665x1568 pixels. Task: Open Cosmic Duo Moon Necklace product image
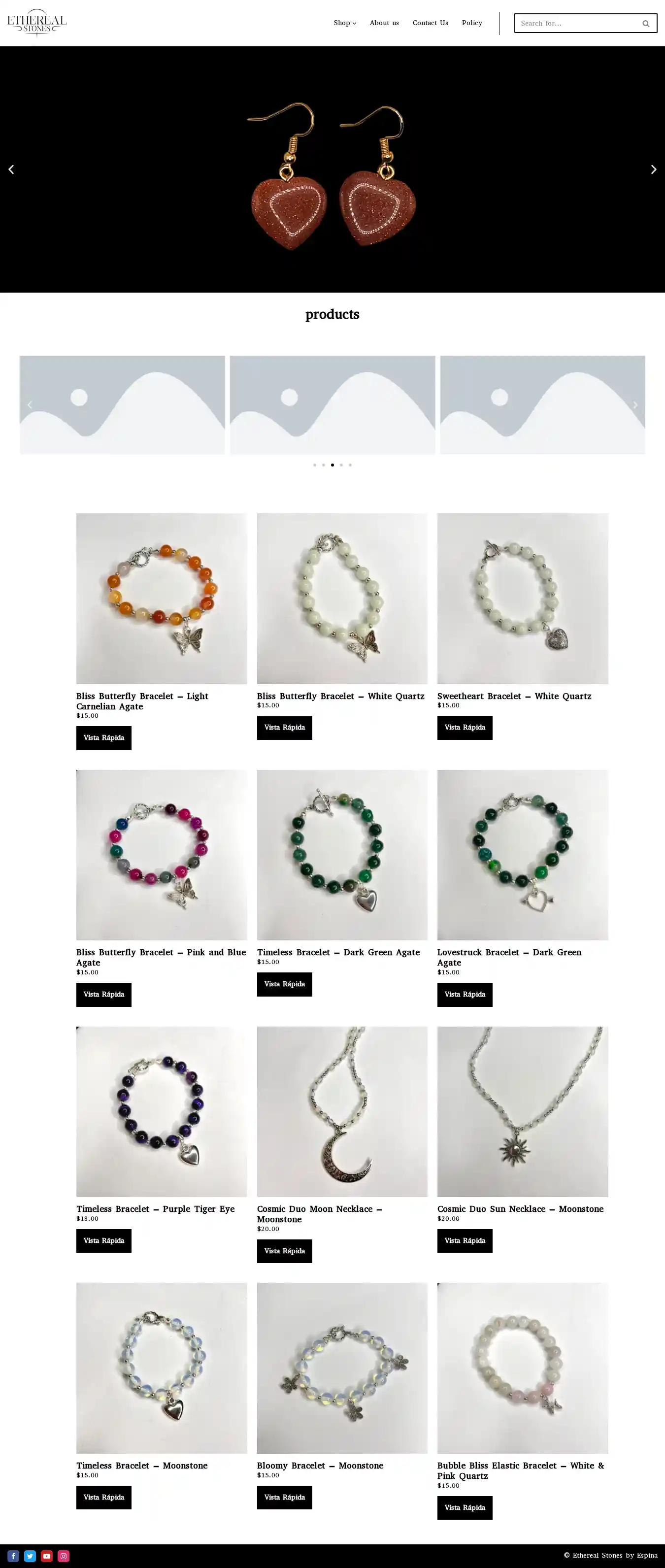[342, 1111]
